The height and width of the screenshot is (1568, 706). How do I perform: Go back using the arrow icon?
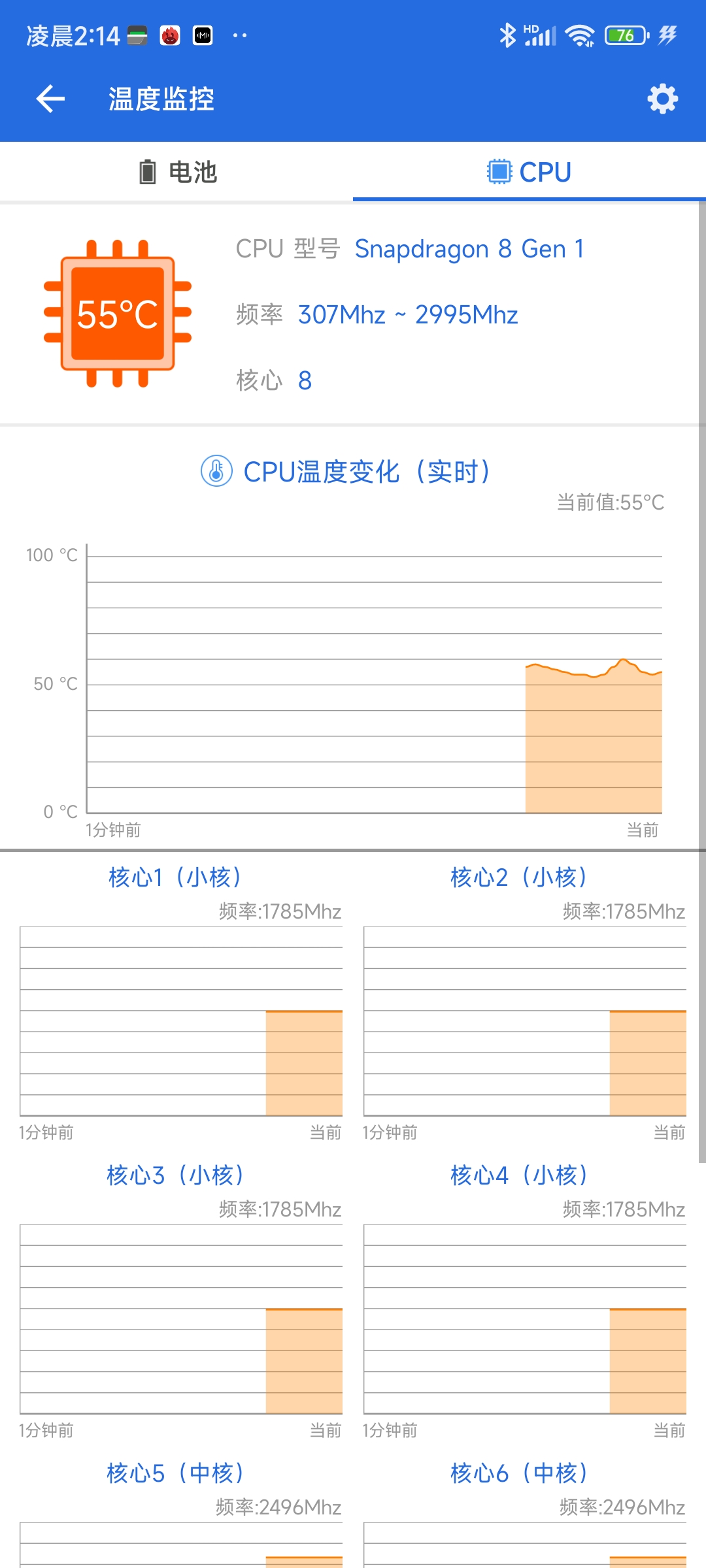50,99
